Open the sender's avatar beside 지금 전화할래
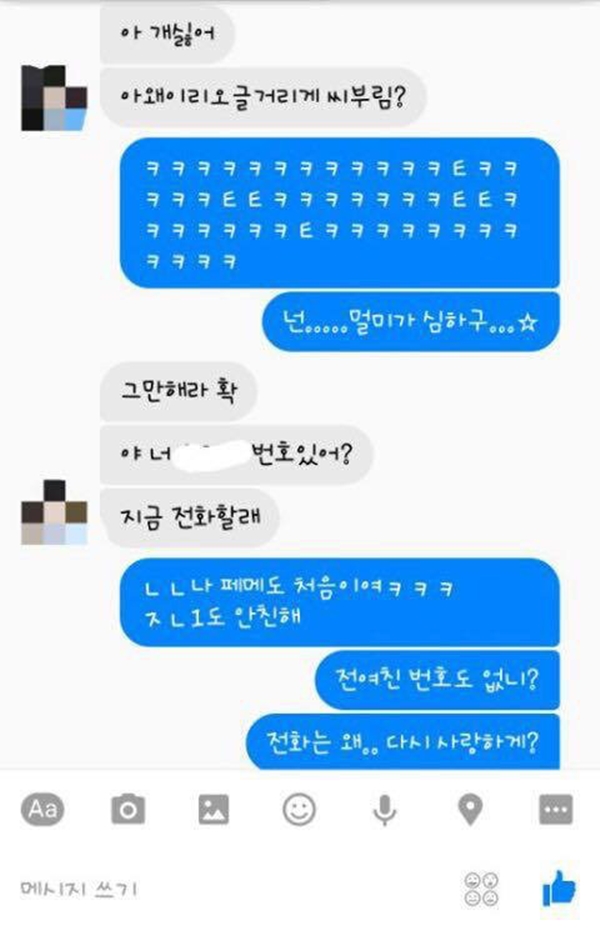This screenshot has width=600, height=930. (55, 513)
